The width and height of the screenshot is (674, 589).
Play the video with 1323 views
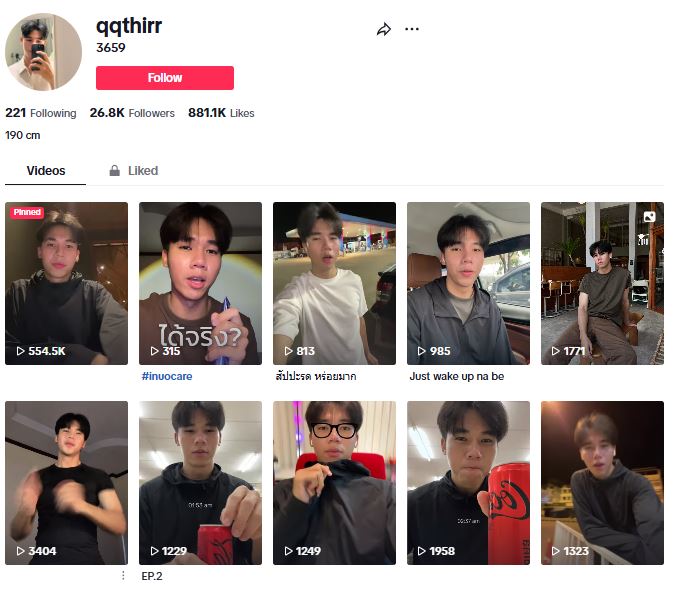(x=602, y=482)
